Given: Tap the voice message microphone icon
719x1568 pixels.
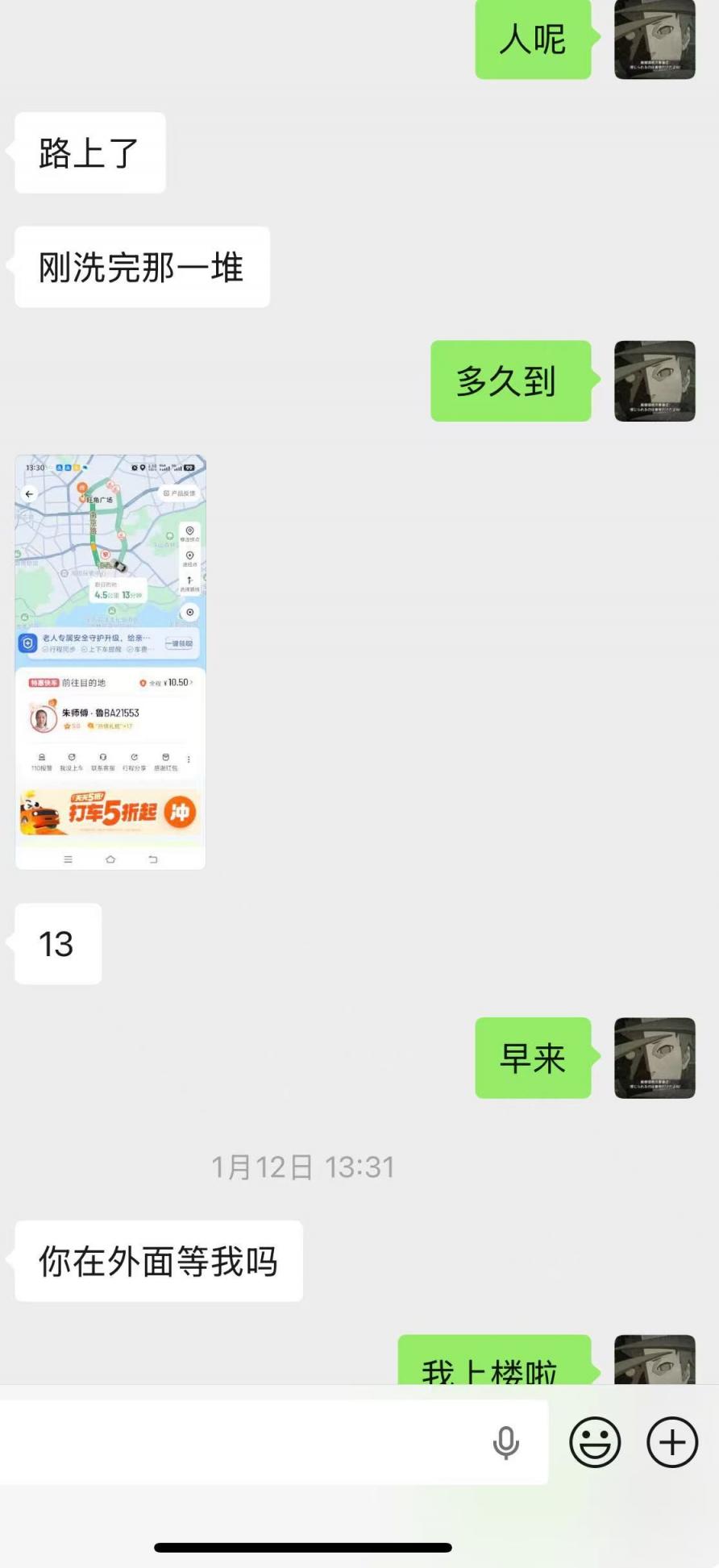Looking at the screenshot, I should [505, 1442].
